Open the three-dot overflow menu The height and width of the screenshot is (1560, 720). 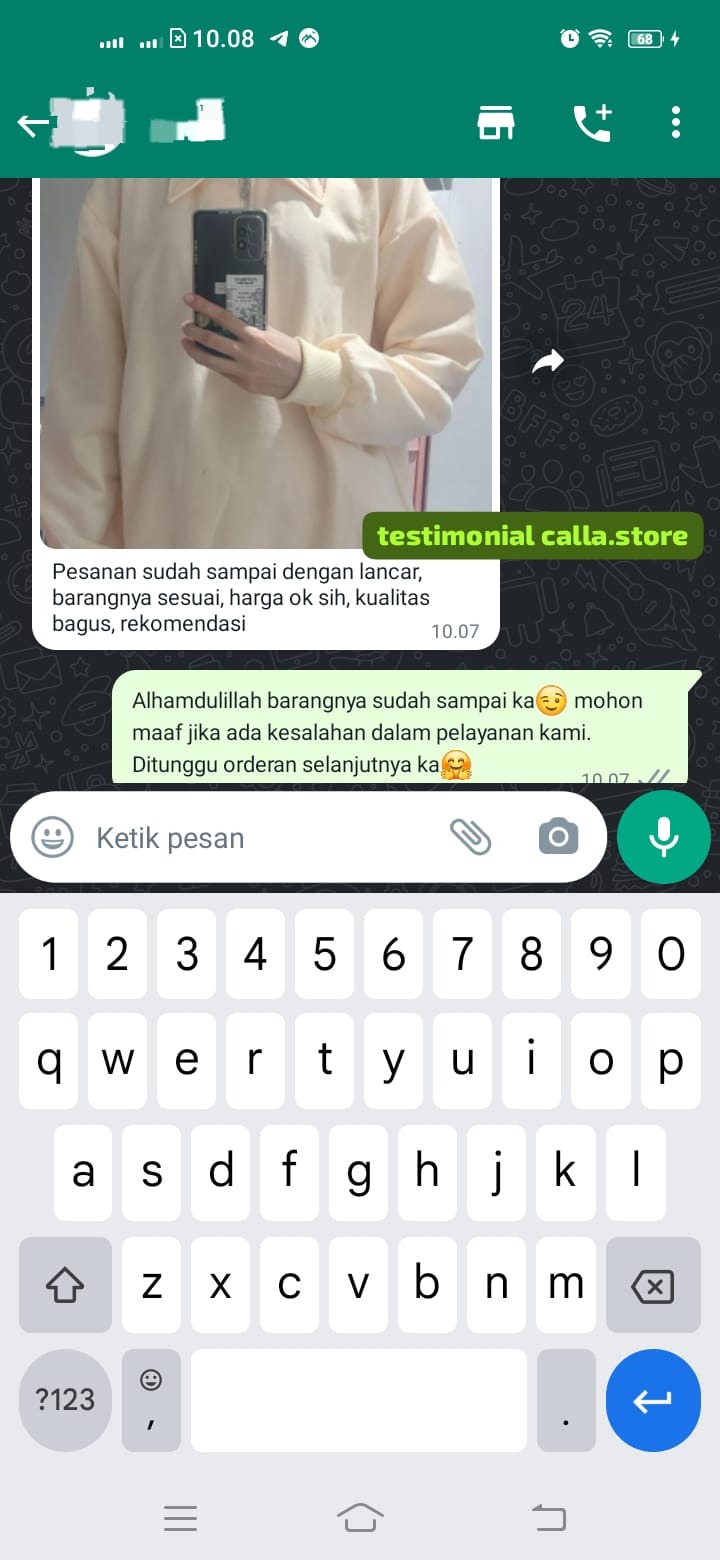pyautogui.click(x=676, y=123)
